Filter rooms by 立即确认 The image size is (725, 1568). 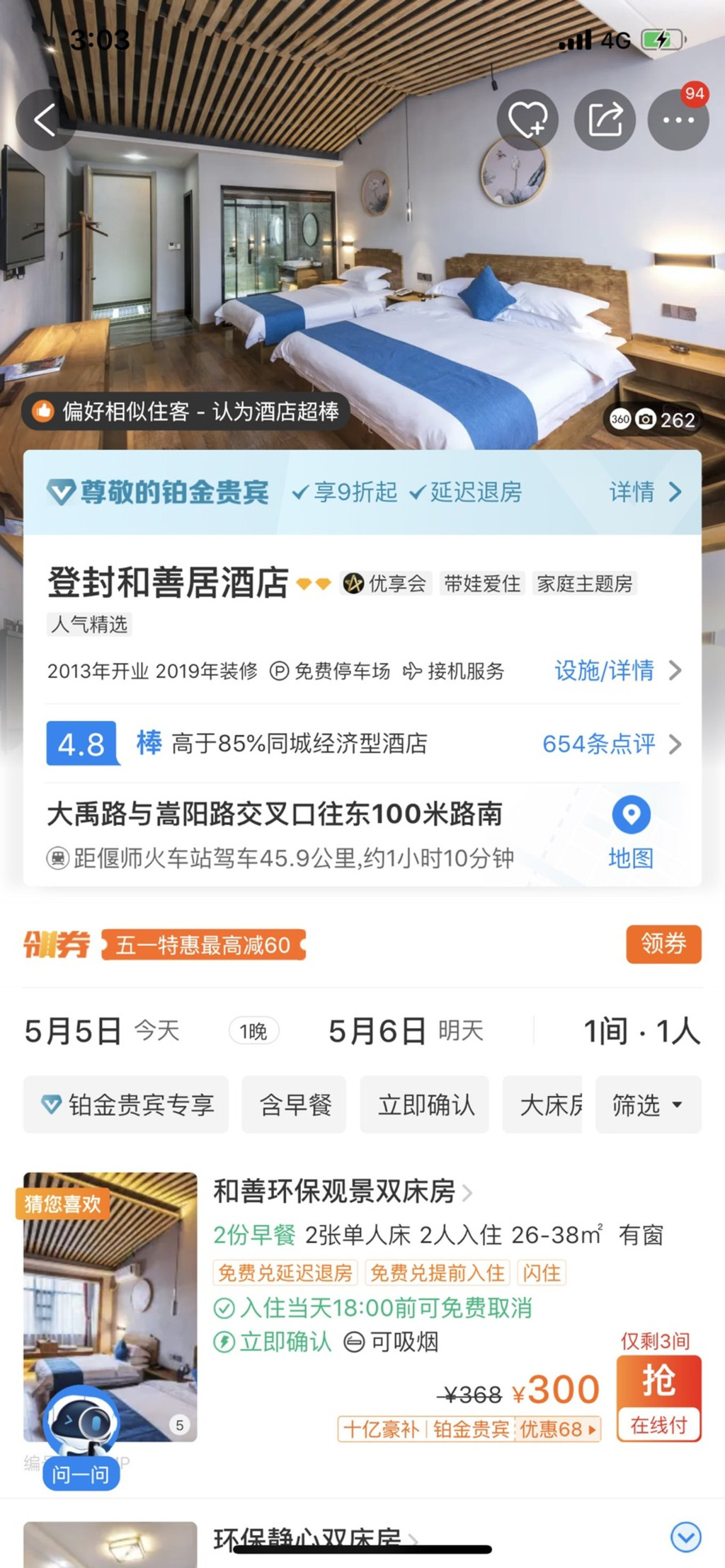425,1105
